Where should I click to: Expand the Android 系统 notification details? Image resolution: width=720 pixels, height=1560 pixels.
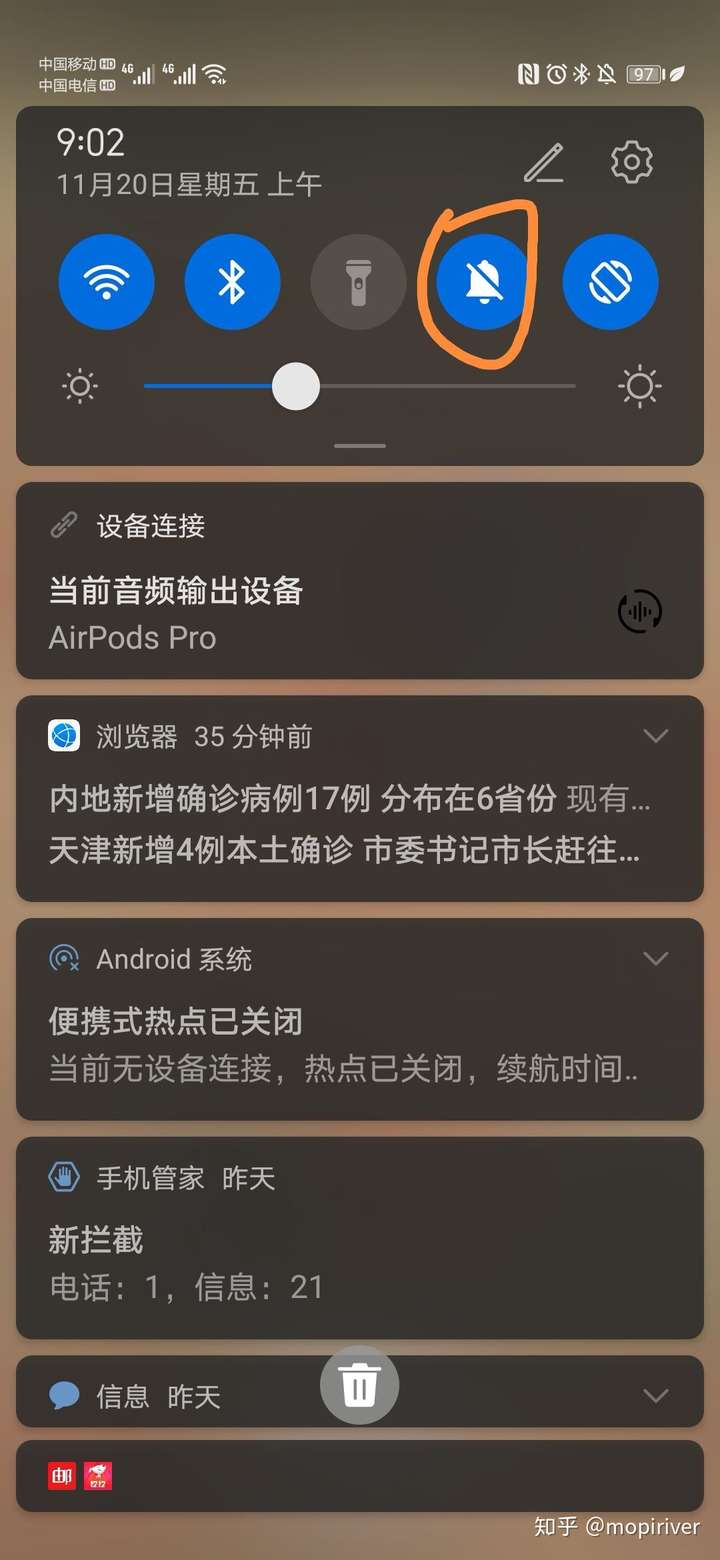tap(656, 959)
